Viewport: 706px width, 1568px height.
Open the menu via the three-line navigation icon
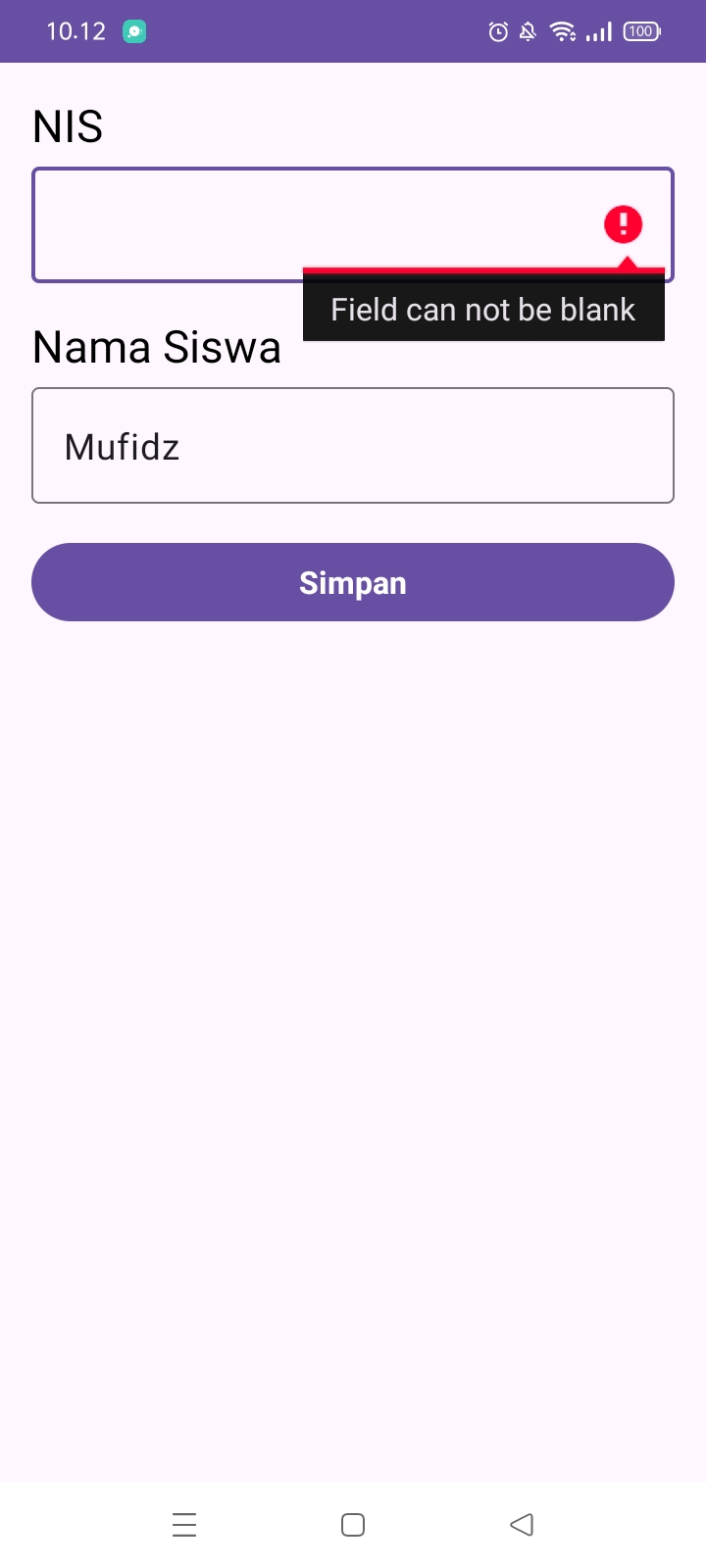click(184, 1524)
